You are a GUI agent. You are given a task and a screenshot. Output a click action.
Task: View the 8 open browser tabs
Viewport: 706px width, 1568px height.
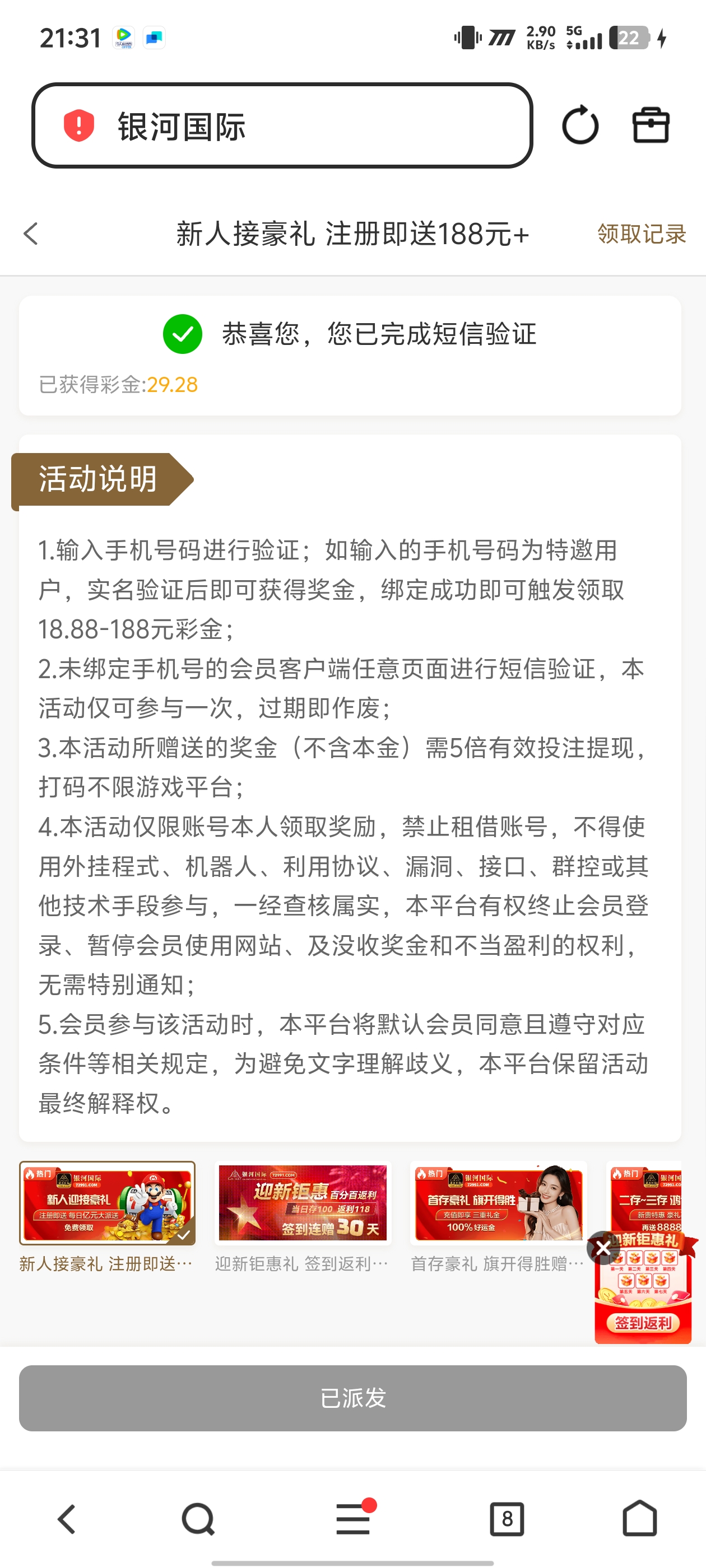click(x=507, y=1519)
